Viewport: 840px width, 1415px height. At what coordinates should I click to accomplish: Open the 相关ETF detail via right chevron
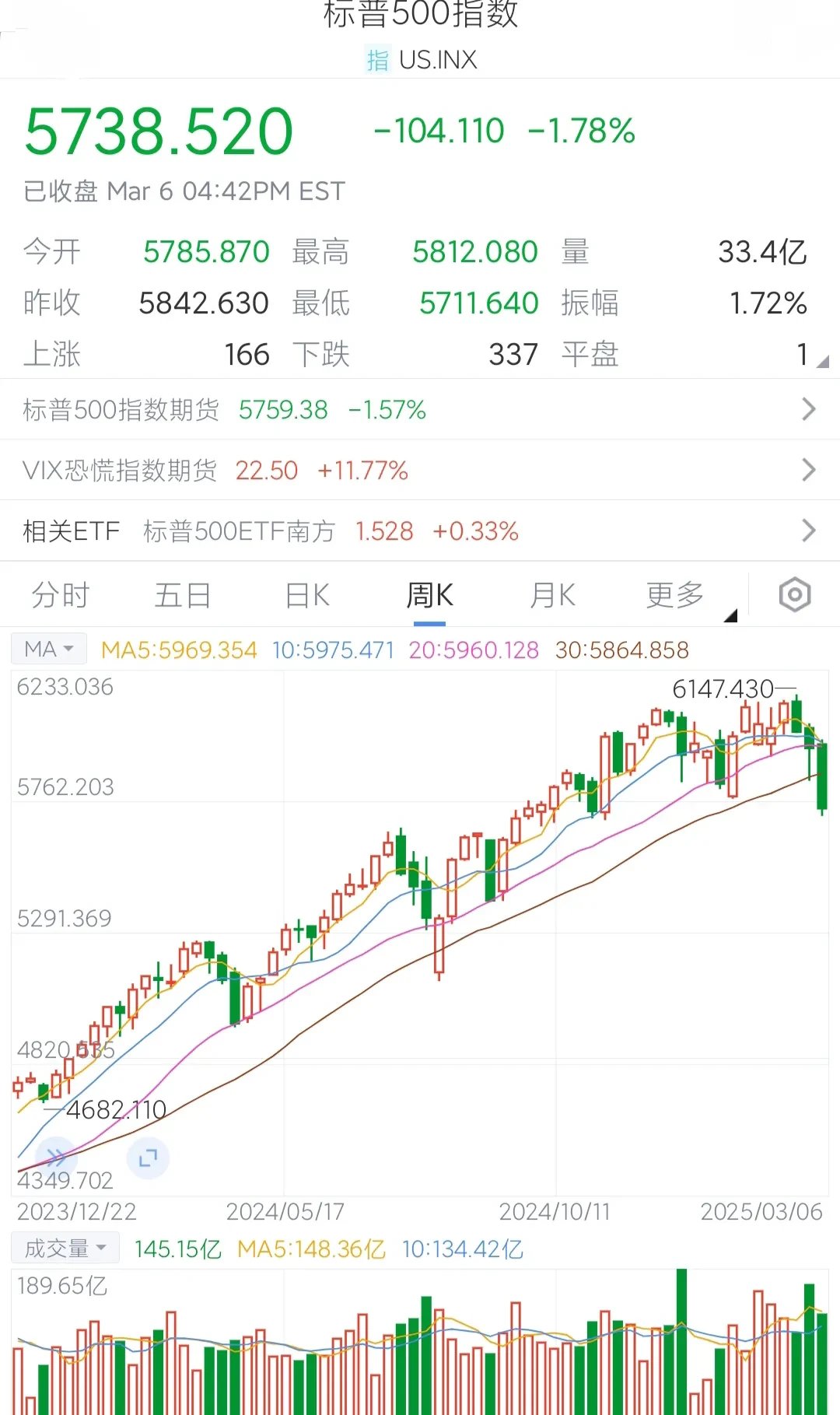(x=810, y=531)
